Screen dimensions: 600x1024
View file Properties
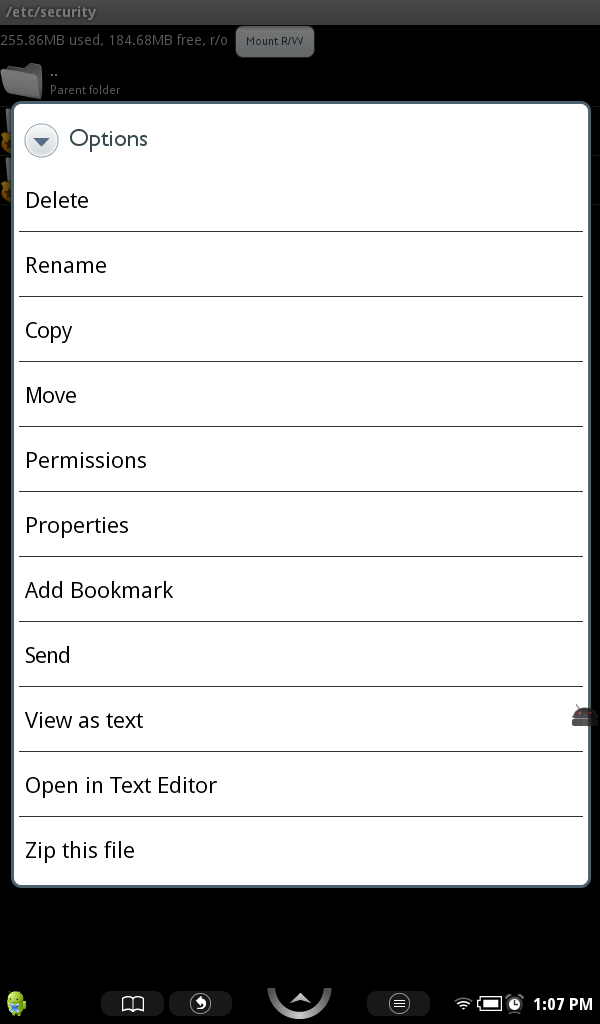tap(300, 525)
